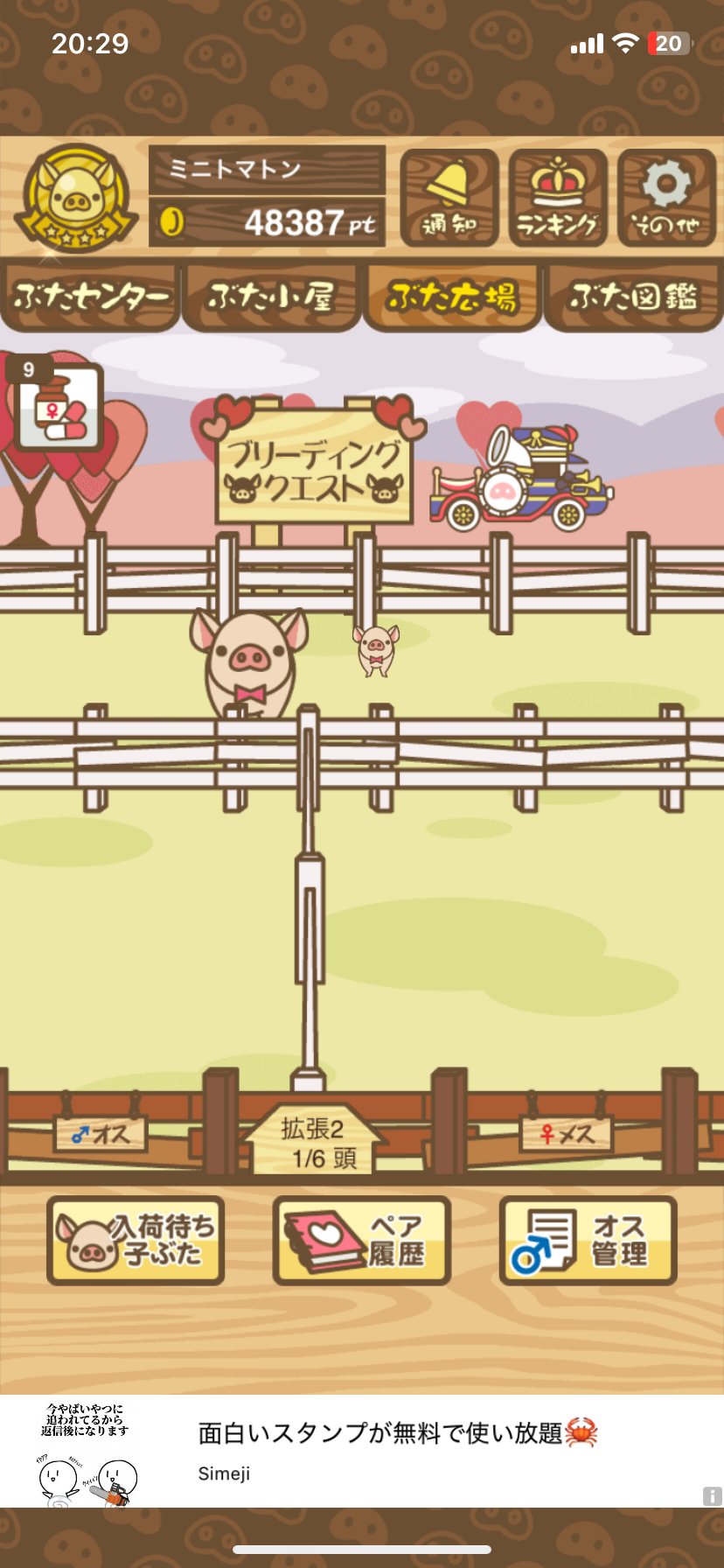Switch to the ぶたセンター tab
The height and width of the screenshot is (1568, 724).
(x=91, y=297)
